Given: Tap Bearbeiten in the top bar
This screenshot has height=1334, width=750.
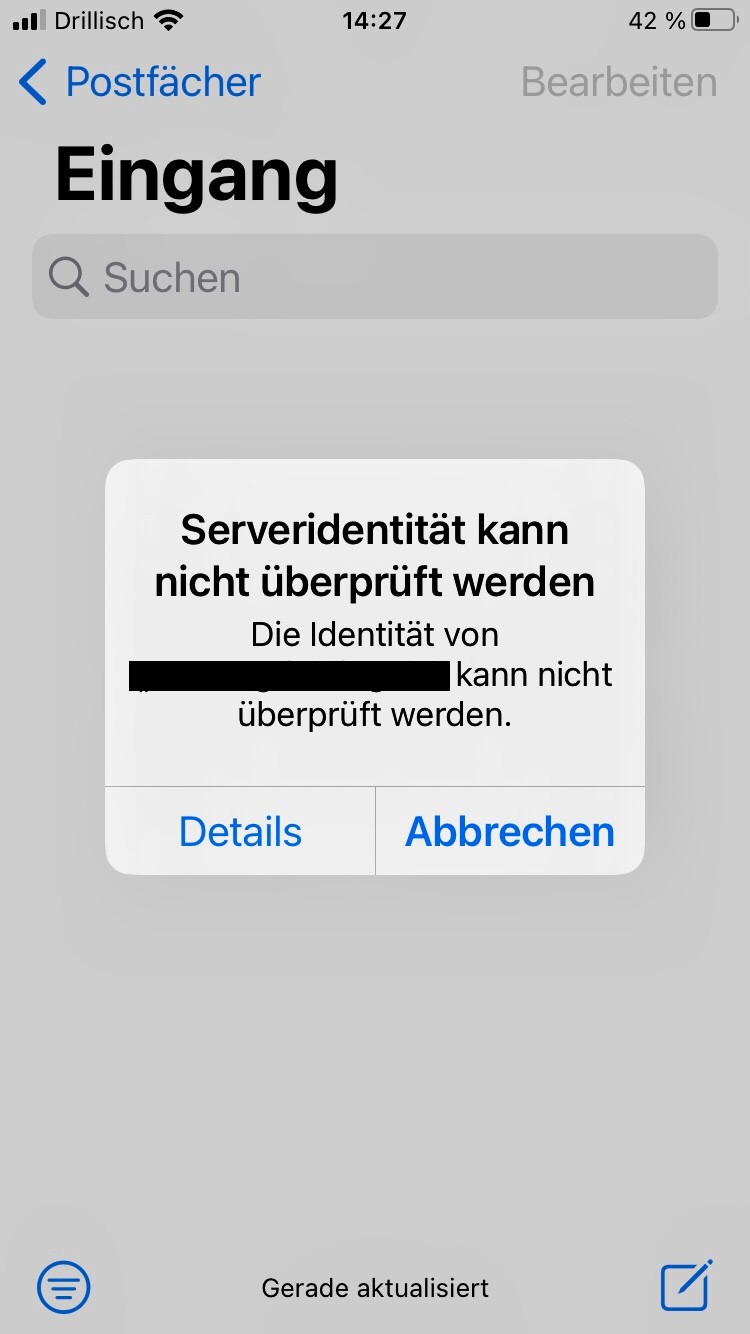Looking at the screenshot, I should pos(619,82).
